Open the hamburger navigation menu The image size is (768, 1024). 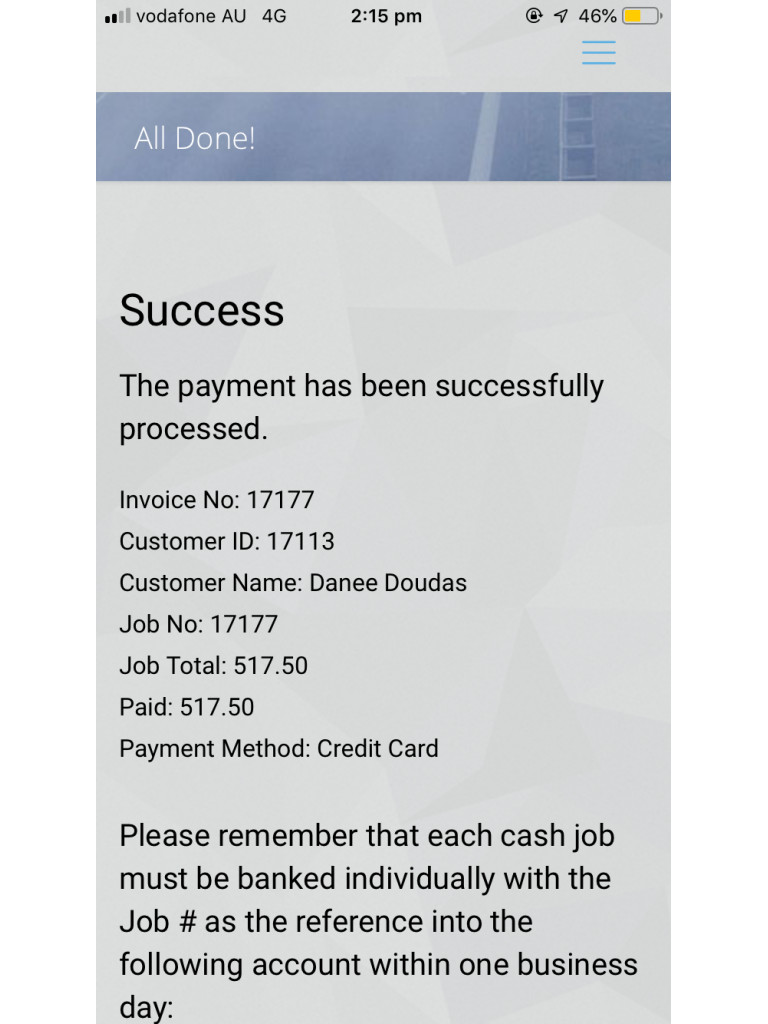[x=598, y=53]
